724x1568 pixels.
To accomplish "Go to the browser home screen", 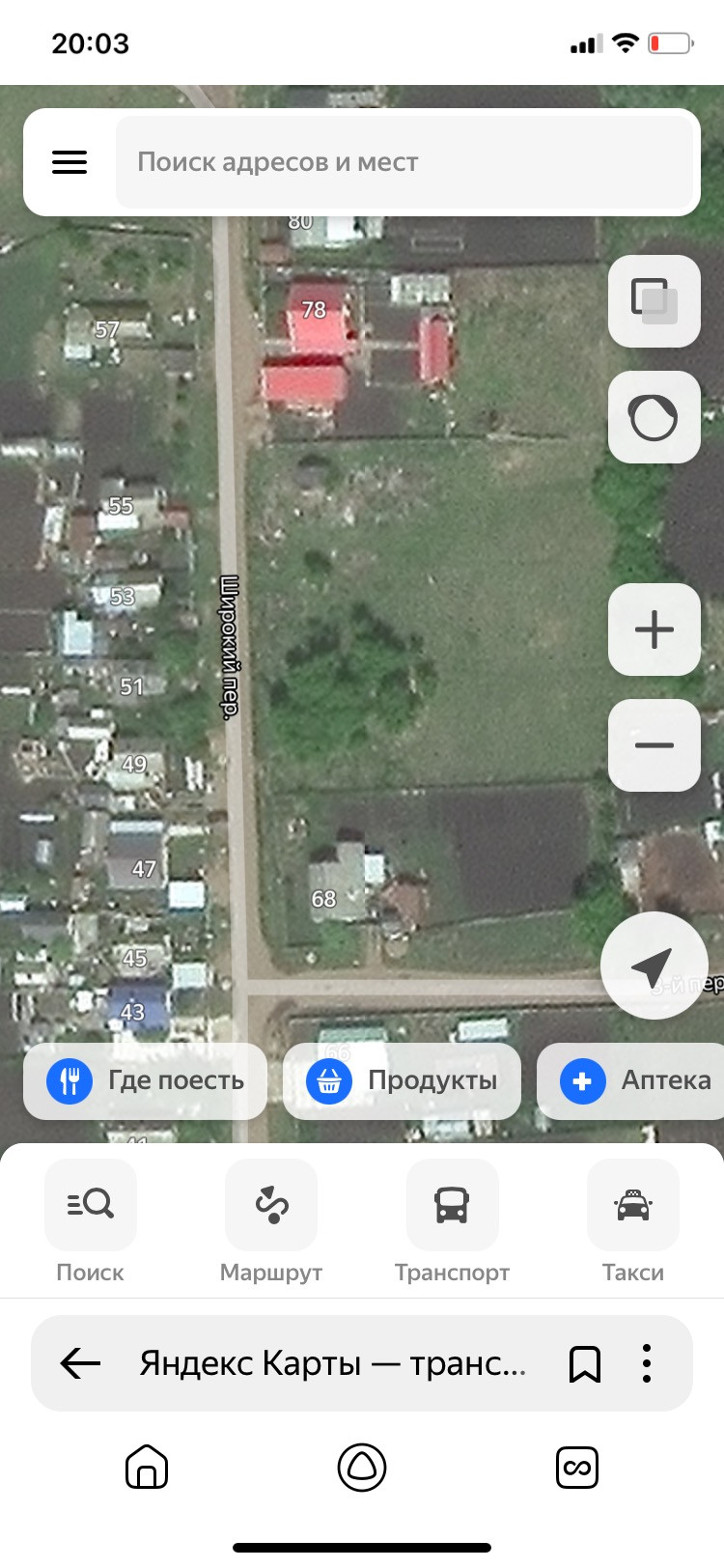I will [147, 1468].
